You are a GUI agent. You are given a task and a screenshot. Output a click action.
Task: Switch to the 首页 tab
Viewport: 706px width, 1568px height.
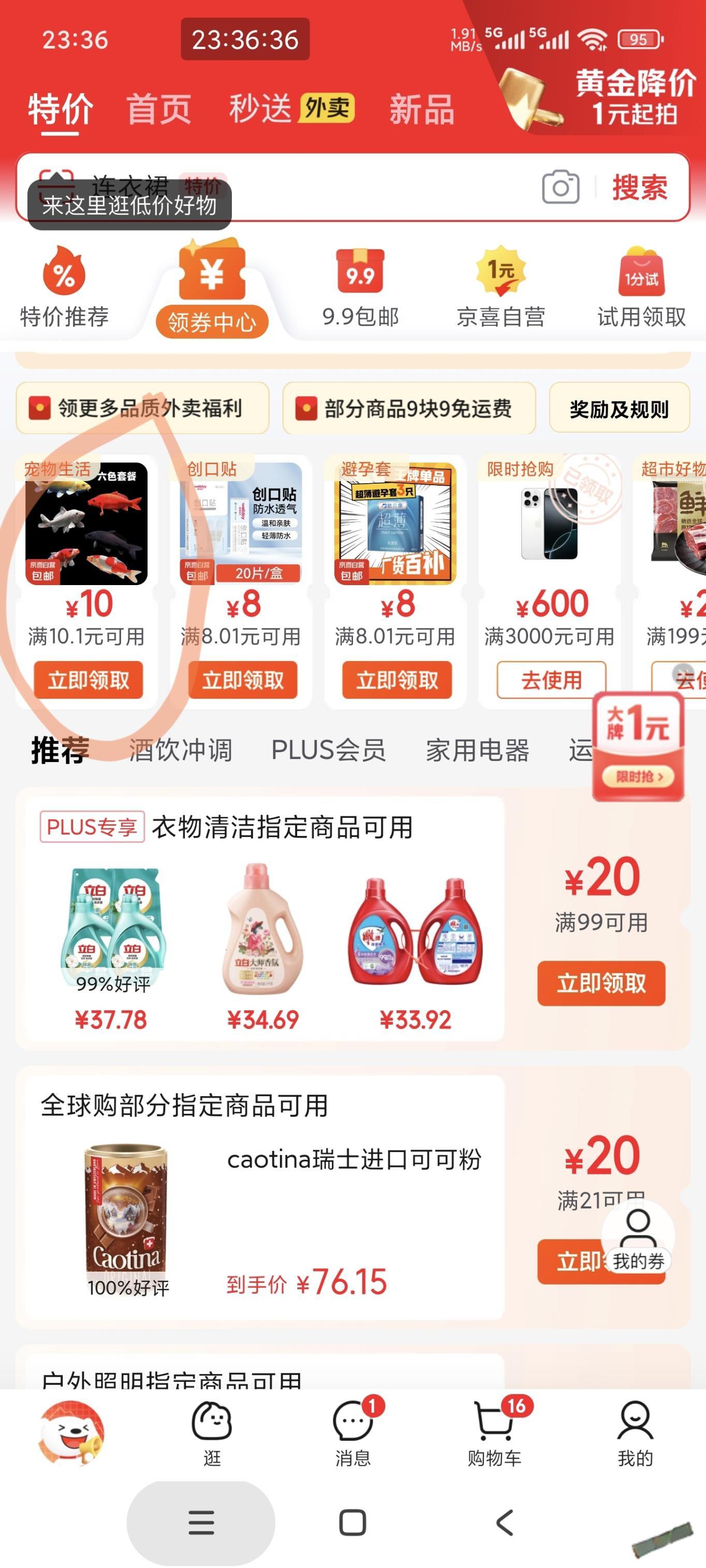tap(159, 110)
